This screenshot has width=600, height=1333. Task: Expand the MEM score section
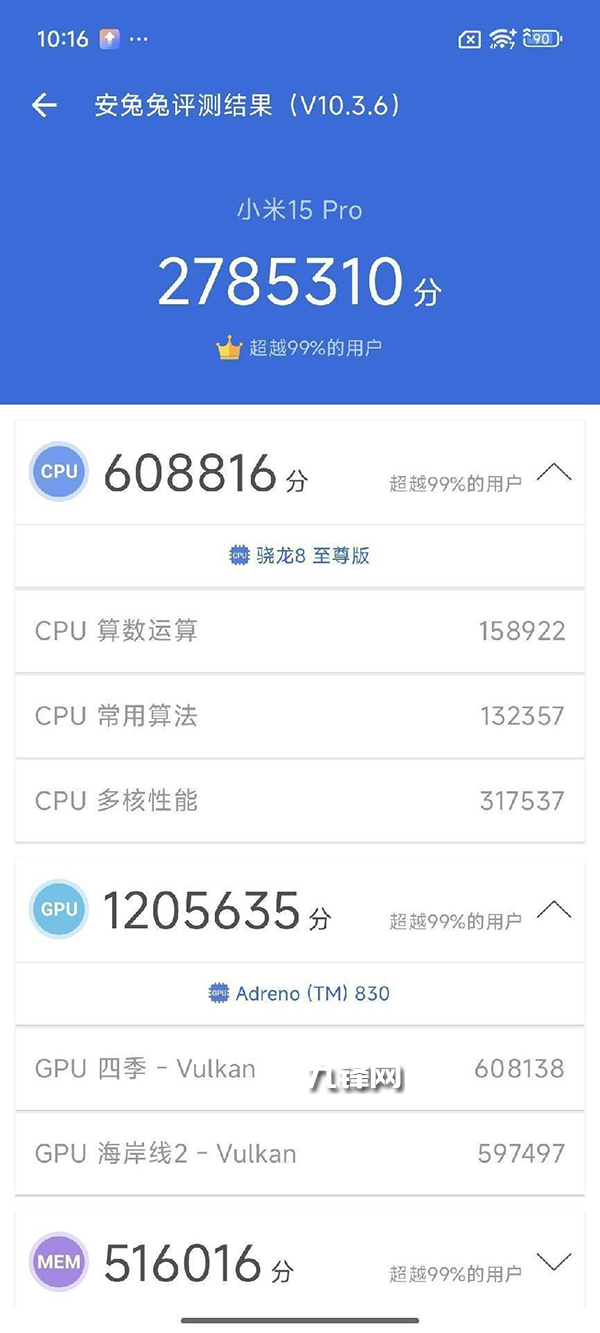click(554, 1261)
